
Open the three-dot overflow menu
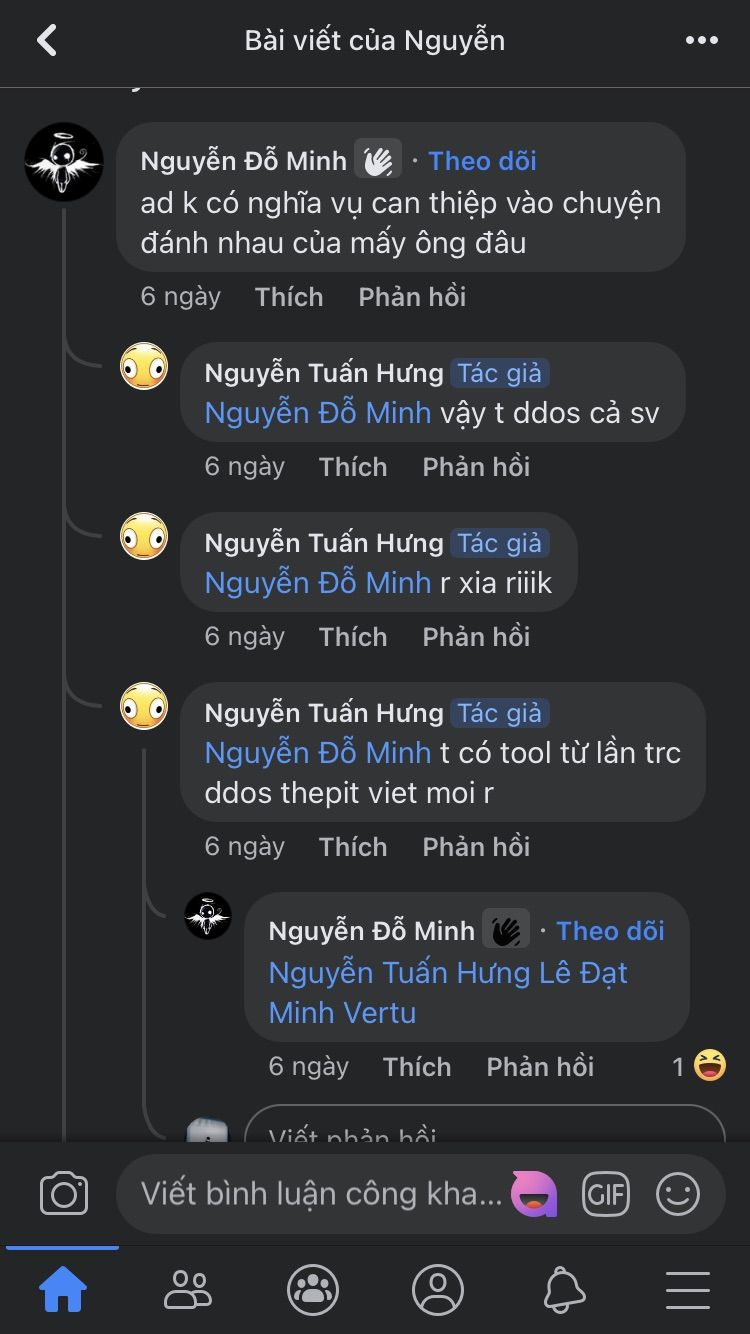[701, 41]
